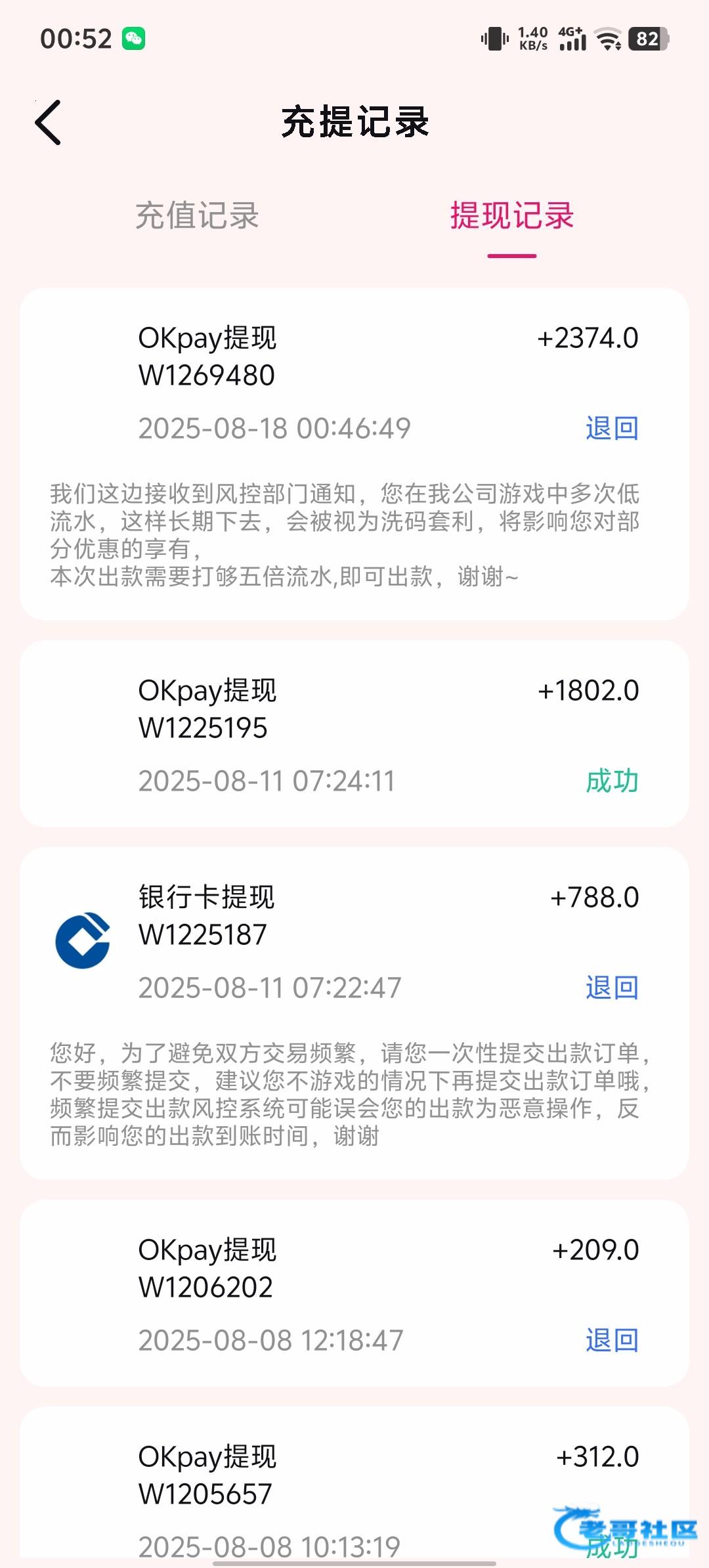Go back from 充提记录 page
This screenshot has height=1568, width=709.
pyautogui.click(x=49, y=122)
